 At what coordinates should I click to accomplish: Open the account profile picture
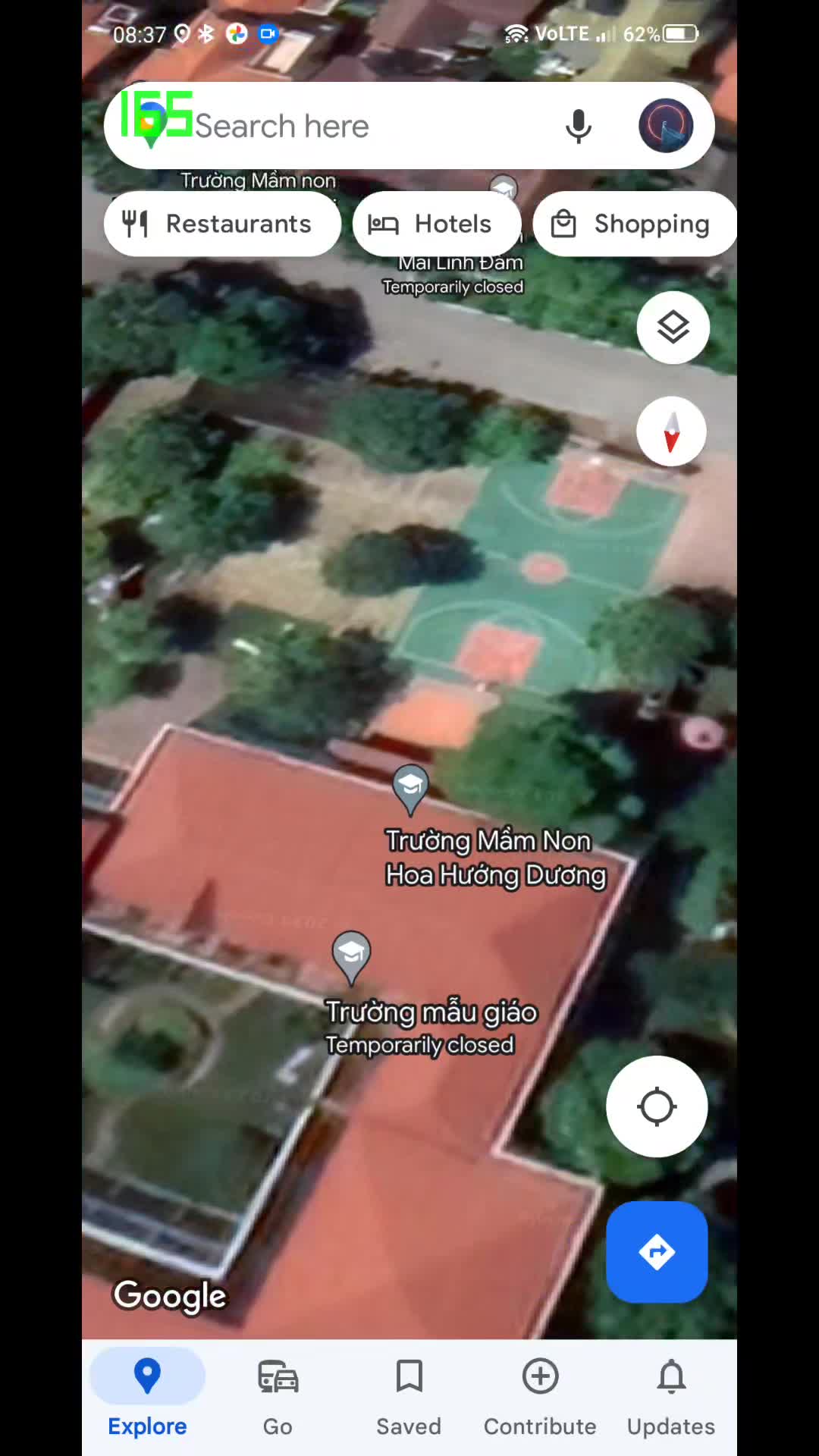[x=666, y=126]
